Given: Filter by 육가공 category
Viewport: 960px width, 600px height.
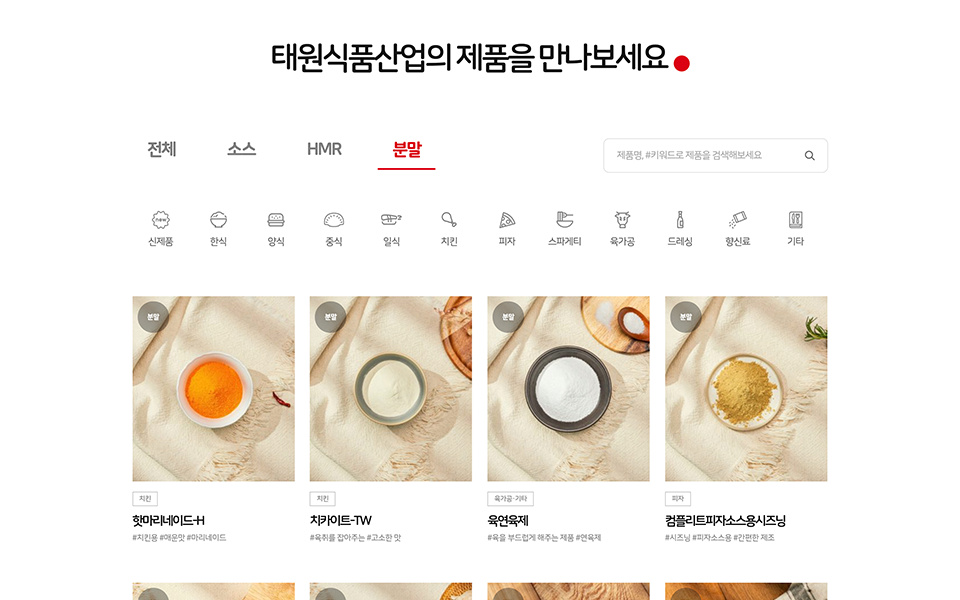Looking at the screenshot, I should click(622, 227).
